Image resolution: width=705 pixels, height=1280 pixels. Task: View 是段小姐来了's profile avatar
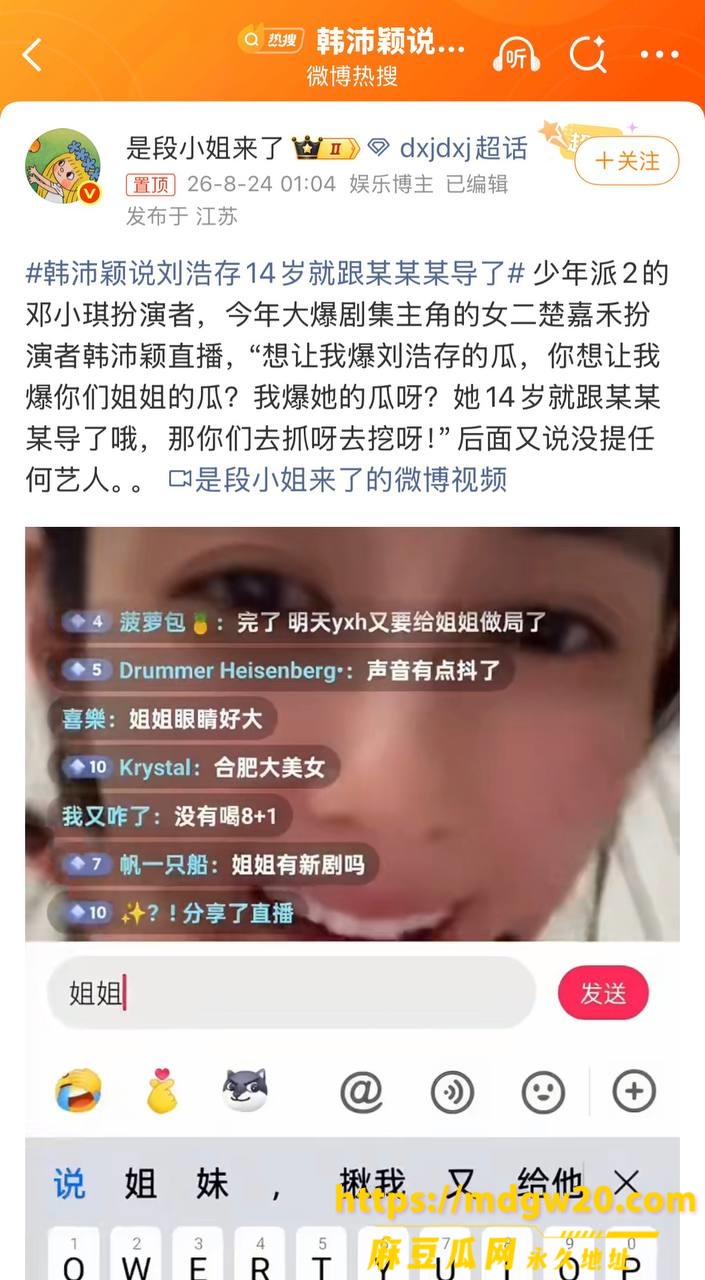63,167
